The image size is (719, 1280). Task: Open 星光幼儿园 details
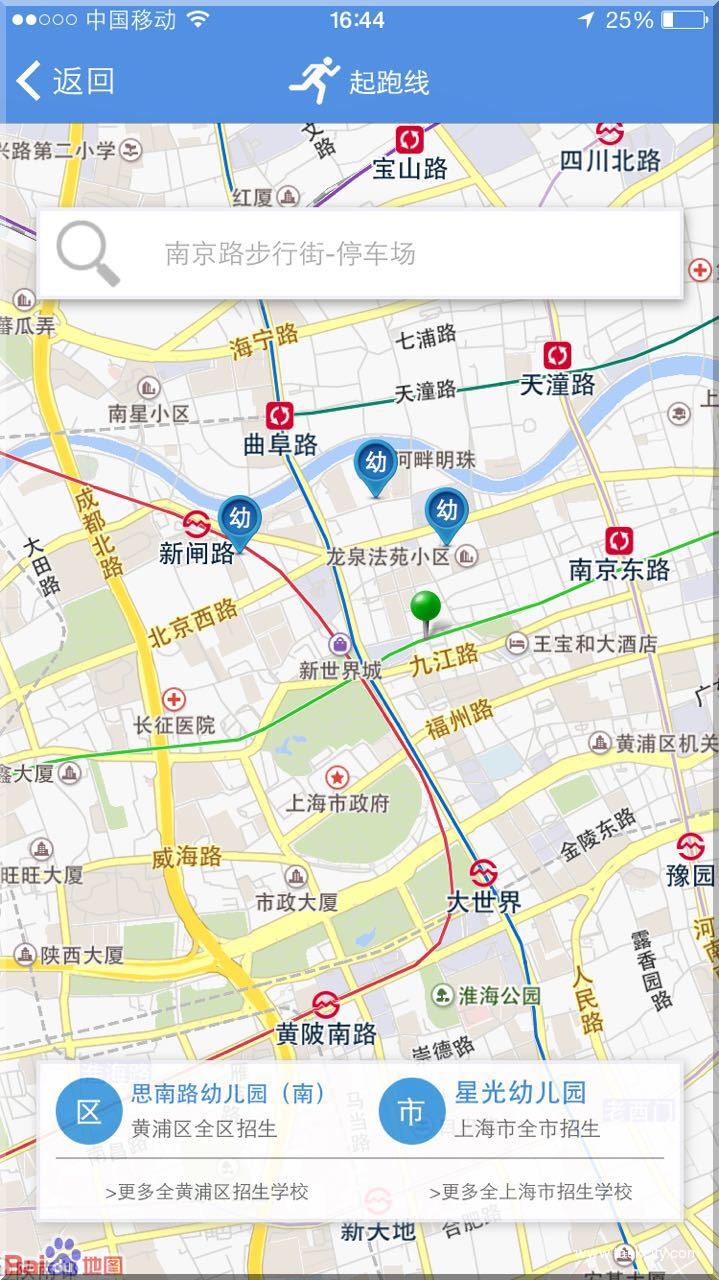pyautogui.click(x=520, y=1093)
